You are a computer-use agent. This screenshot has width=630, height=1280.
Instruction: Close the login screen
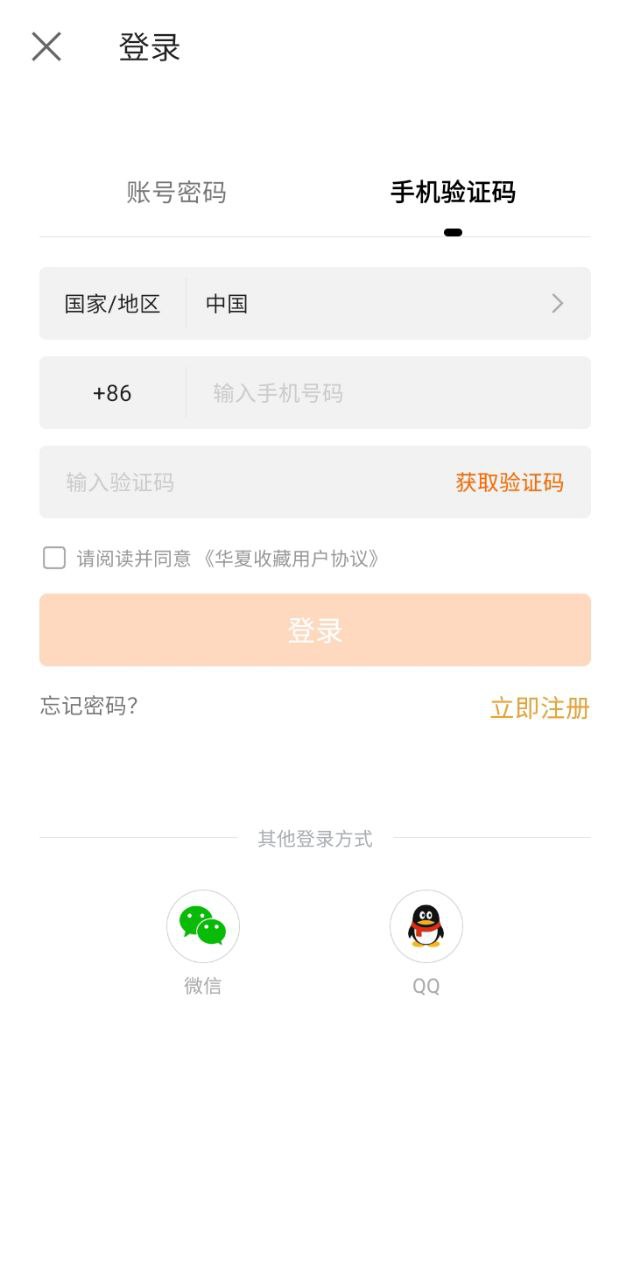click(x=46, y=47)
